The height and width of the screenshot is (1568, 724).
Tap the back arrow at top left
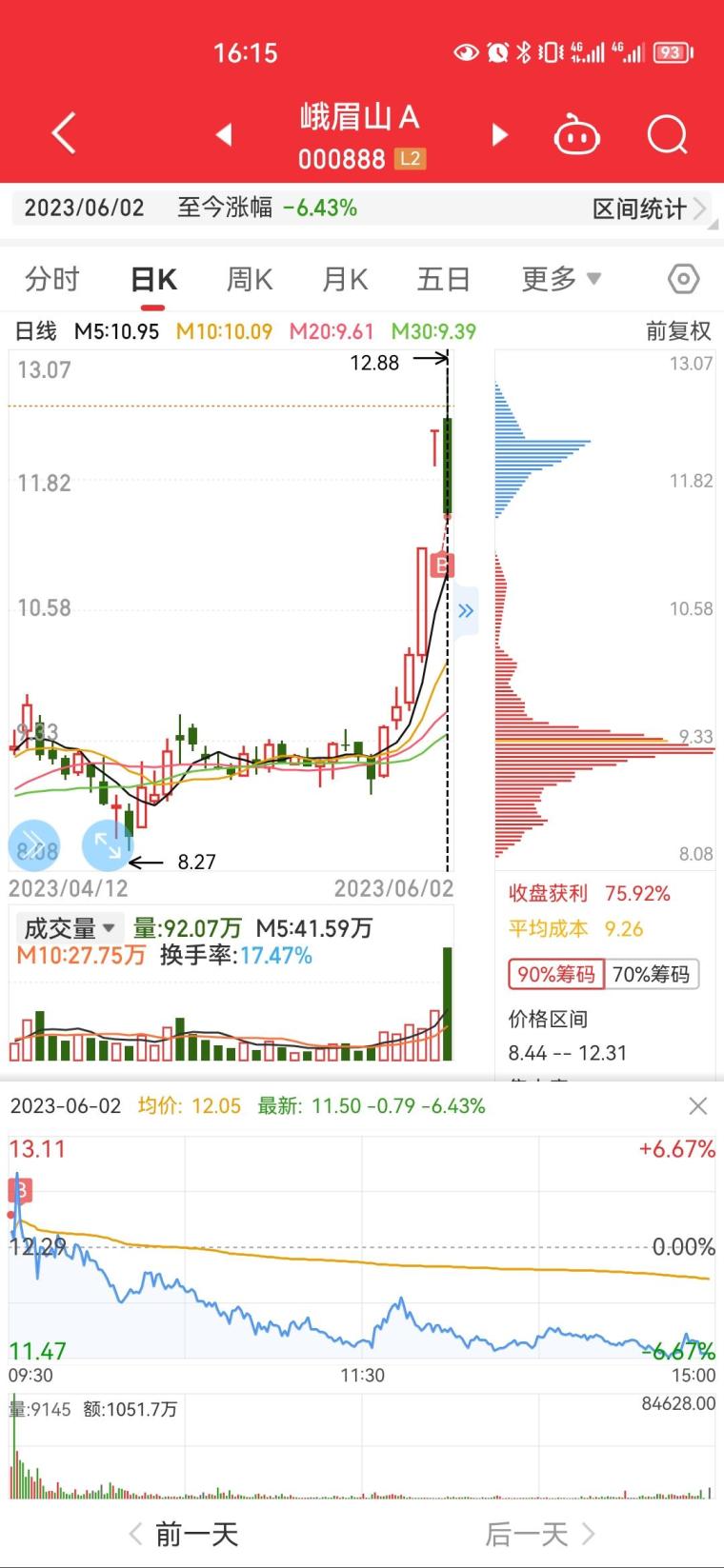point(61,133)
